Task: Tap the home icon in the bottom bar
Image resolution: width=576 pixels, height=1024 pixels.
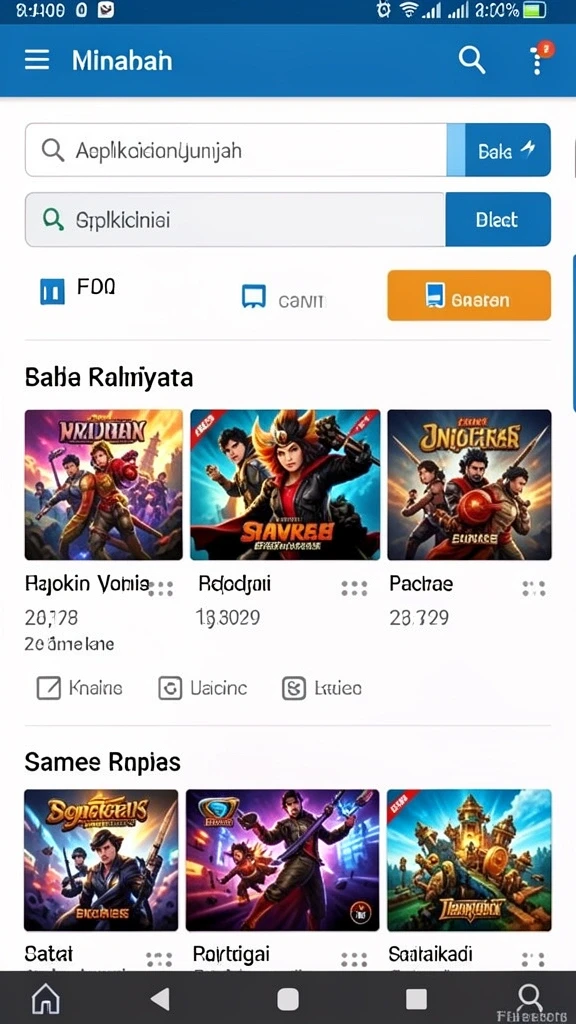Action: (46, 999)
